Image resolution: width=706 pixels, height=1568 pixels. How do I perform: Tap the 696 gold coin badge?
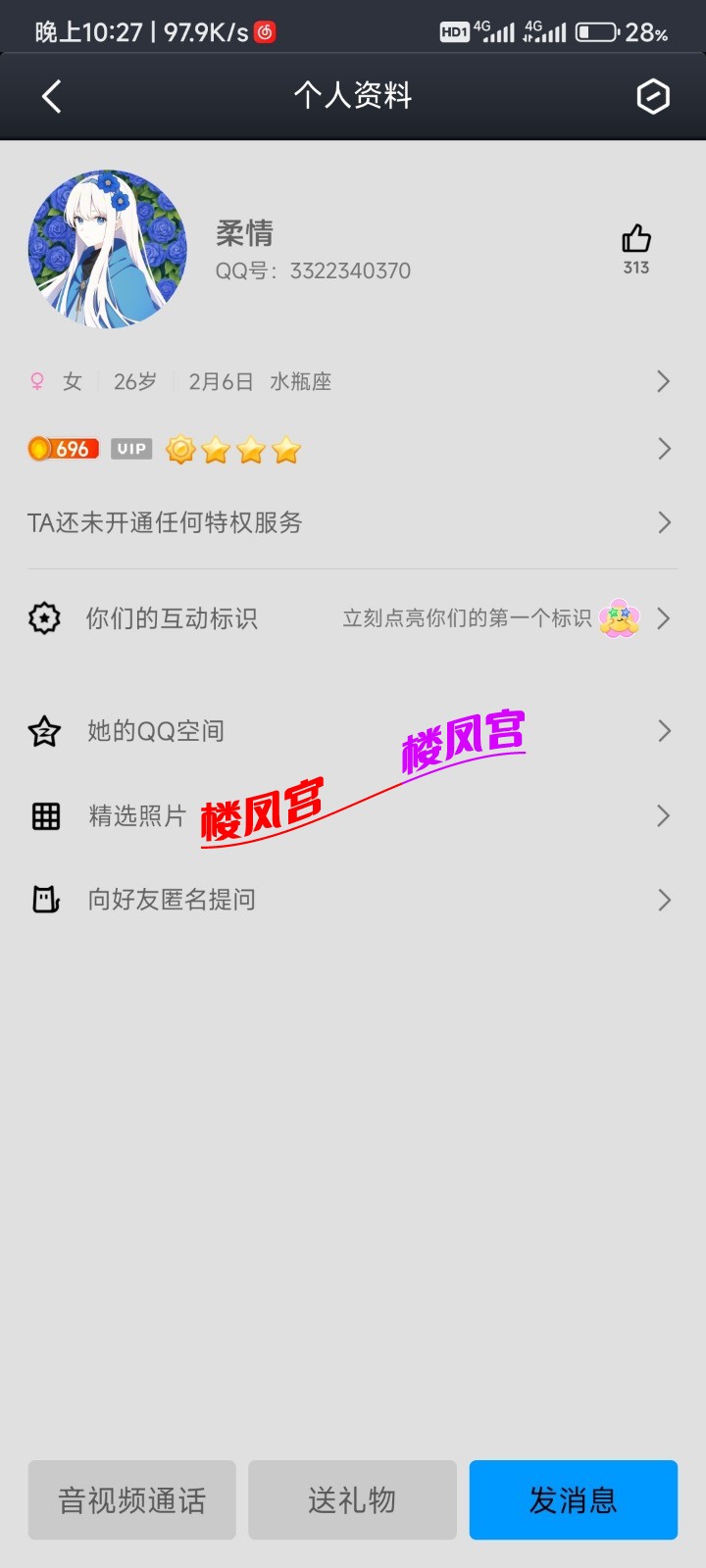click(x=64, y=448)
